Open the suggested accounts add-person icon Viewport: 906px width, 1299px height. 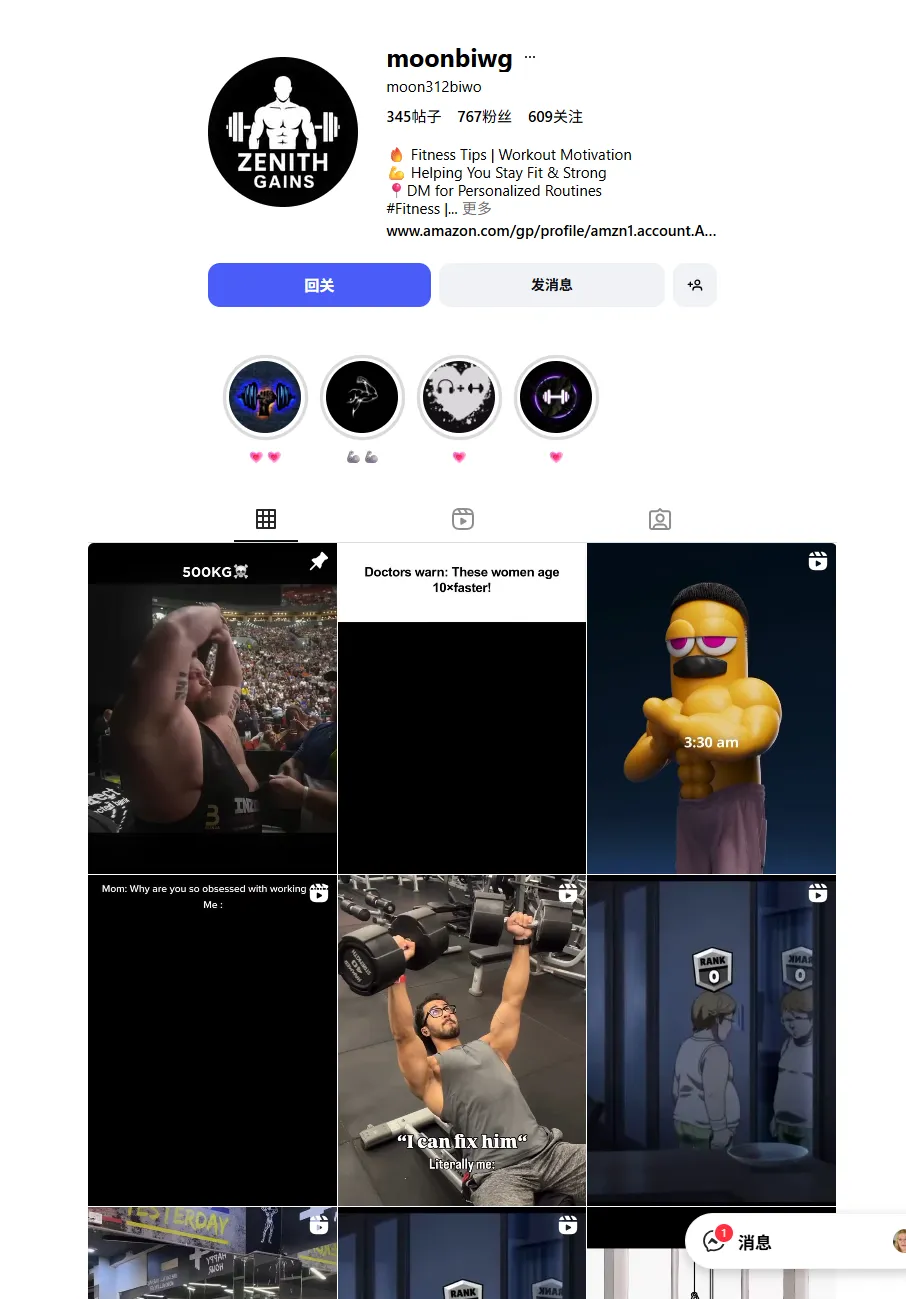[x=695, y=285]
